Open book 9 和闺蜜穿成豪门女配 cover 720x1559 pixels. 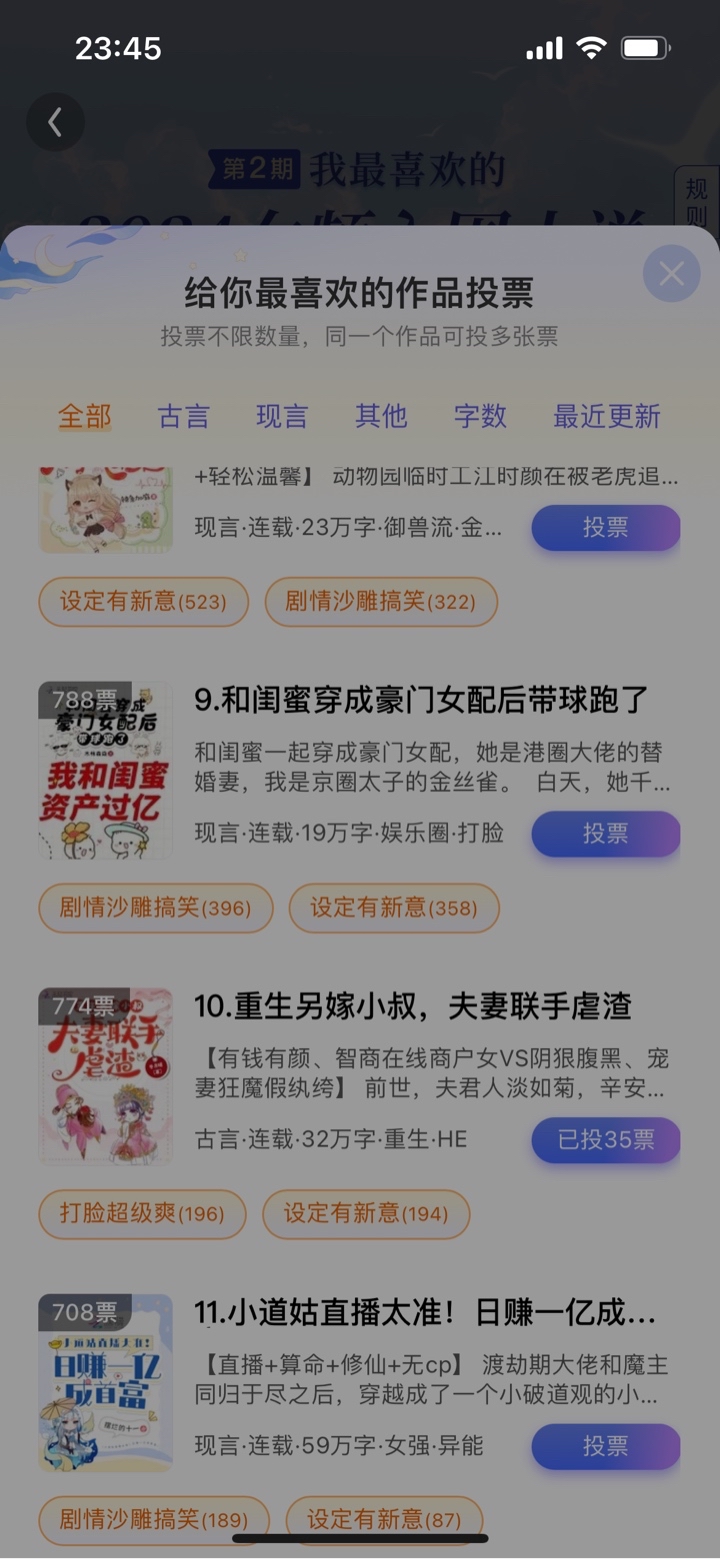pyautogui.click(x=105, y=770)
